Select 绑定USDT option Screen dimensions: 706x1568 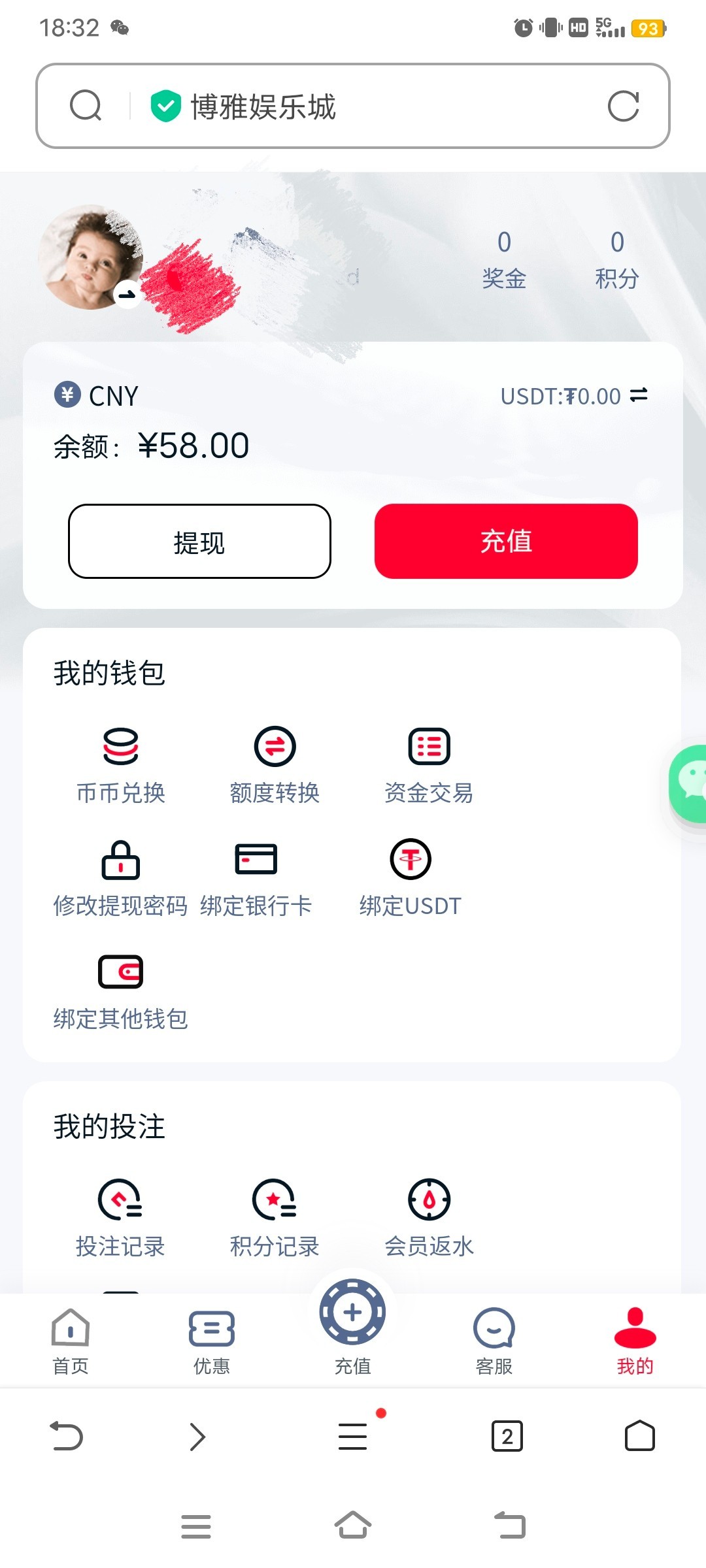(411, 877)
